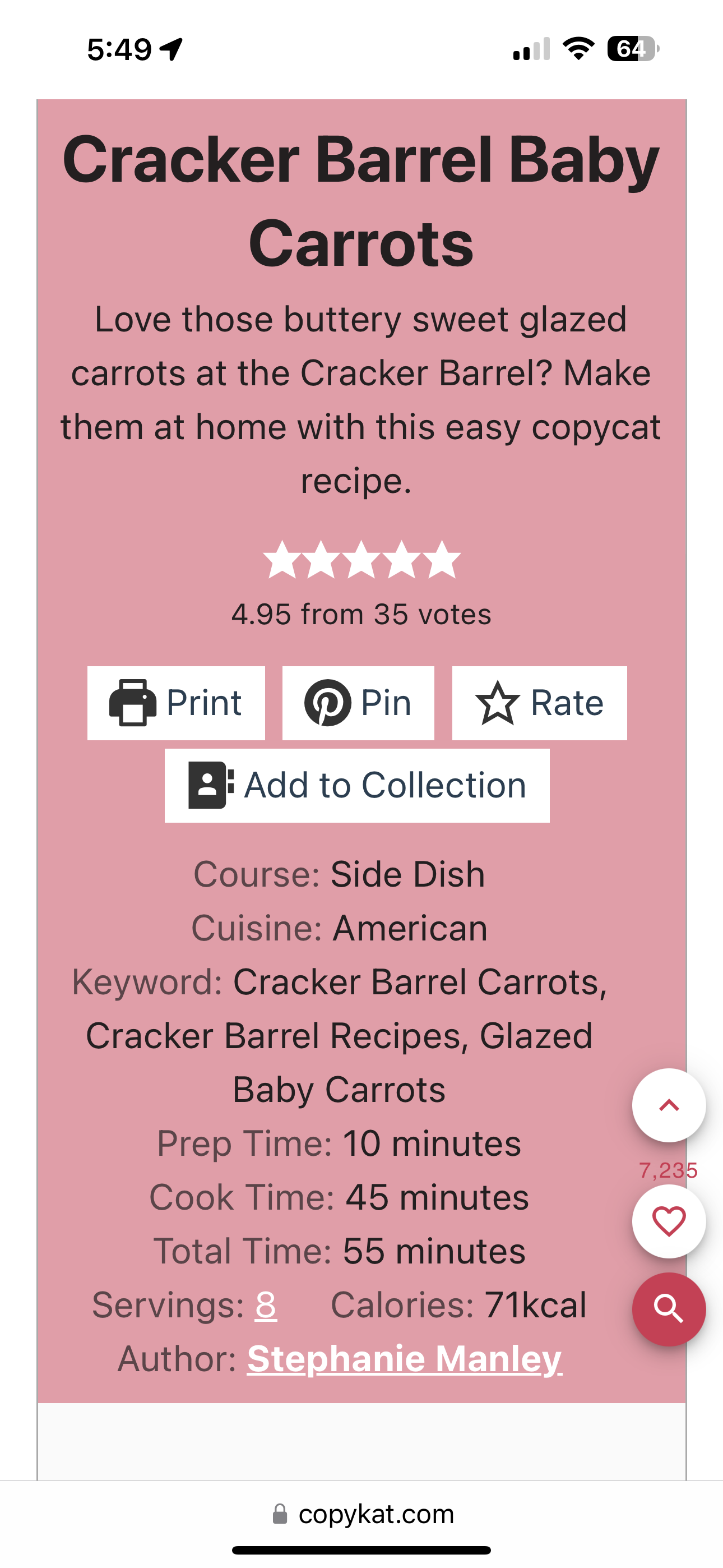Image resolution: width=723 pixels, height=1568 pixels.
Task: Favorite this recipe with the heart button
Action: pos(668,1221)
